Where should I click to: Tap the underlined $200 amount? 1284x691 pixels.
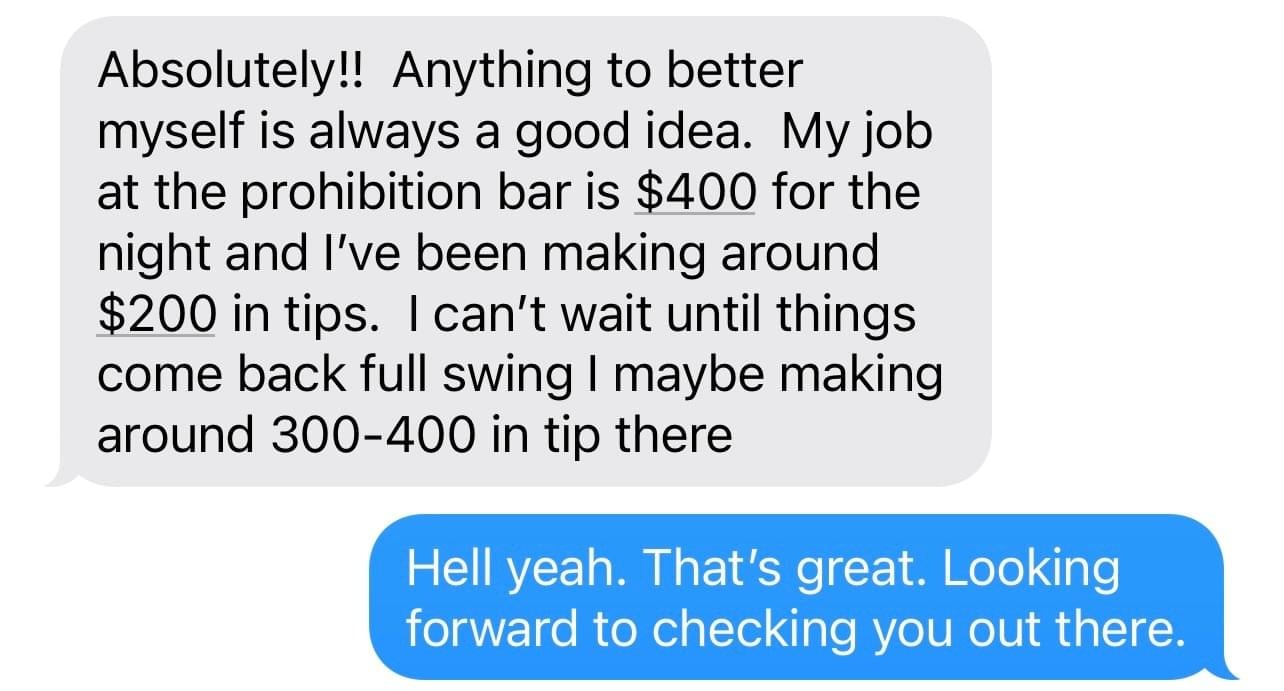click(x=157, y=313)
